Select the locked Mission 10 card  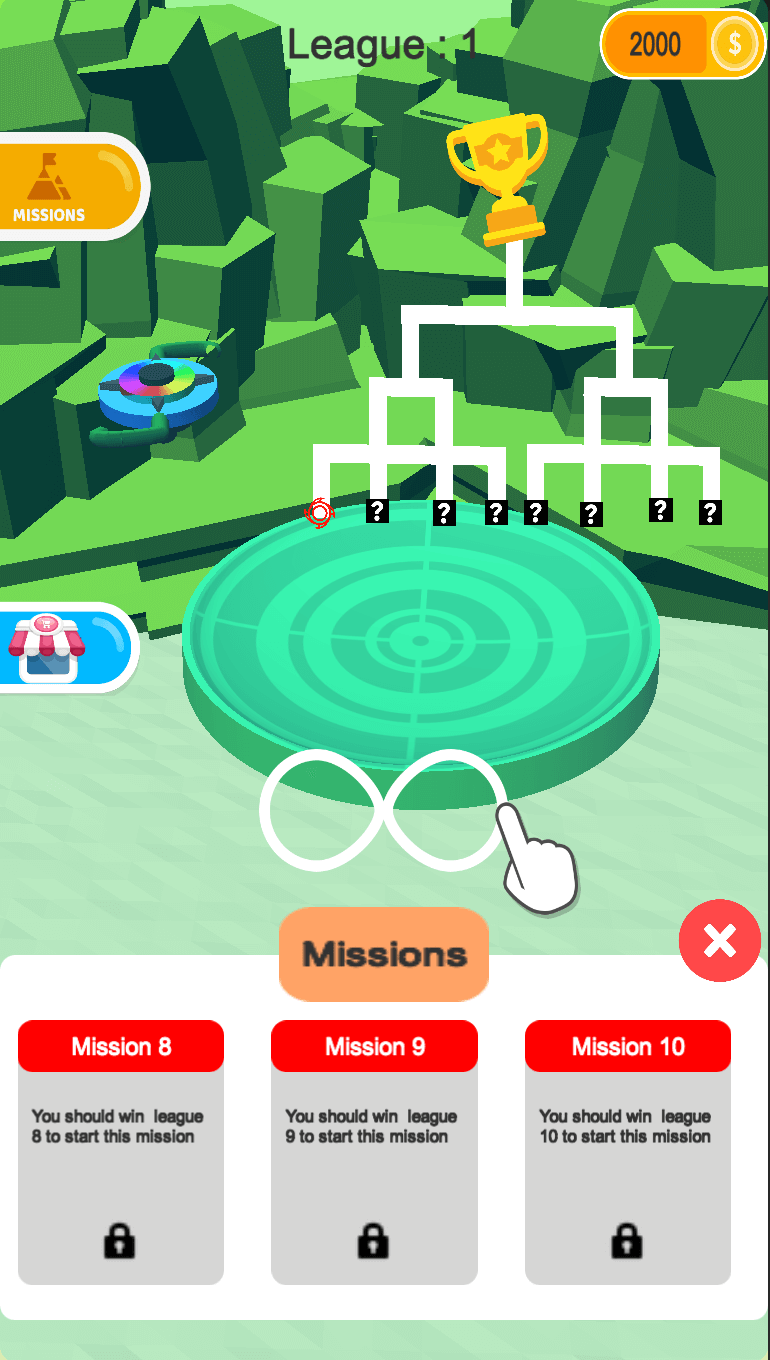(628, 1152)
